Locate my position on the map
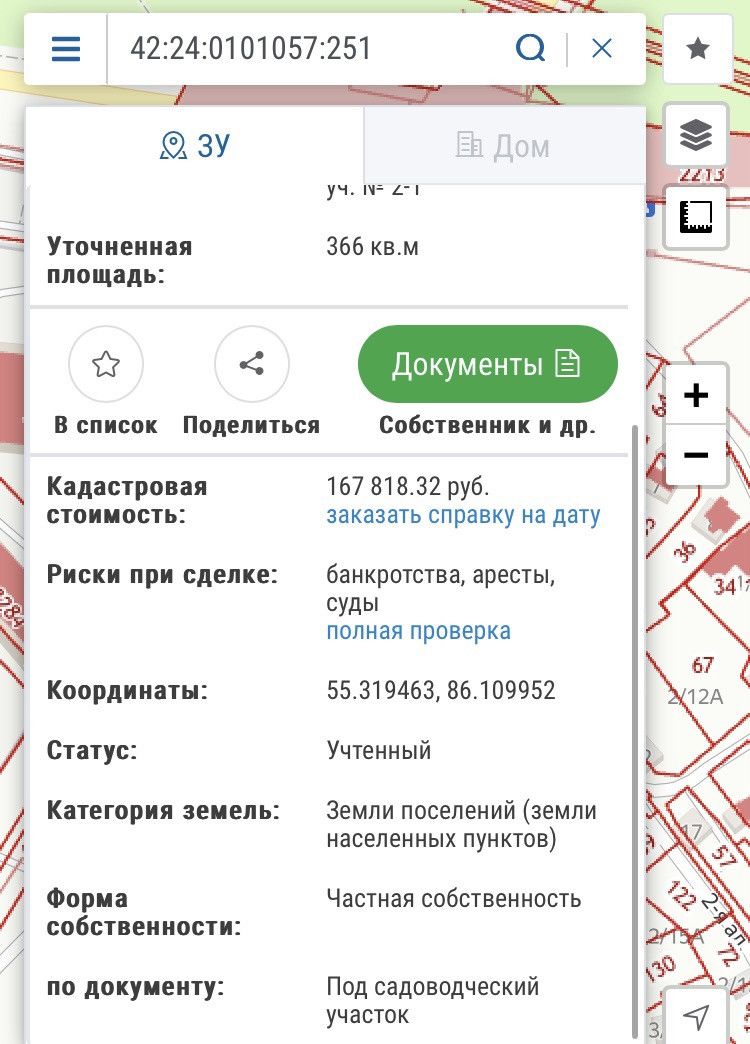 tap(696, 1017)
